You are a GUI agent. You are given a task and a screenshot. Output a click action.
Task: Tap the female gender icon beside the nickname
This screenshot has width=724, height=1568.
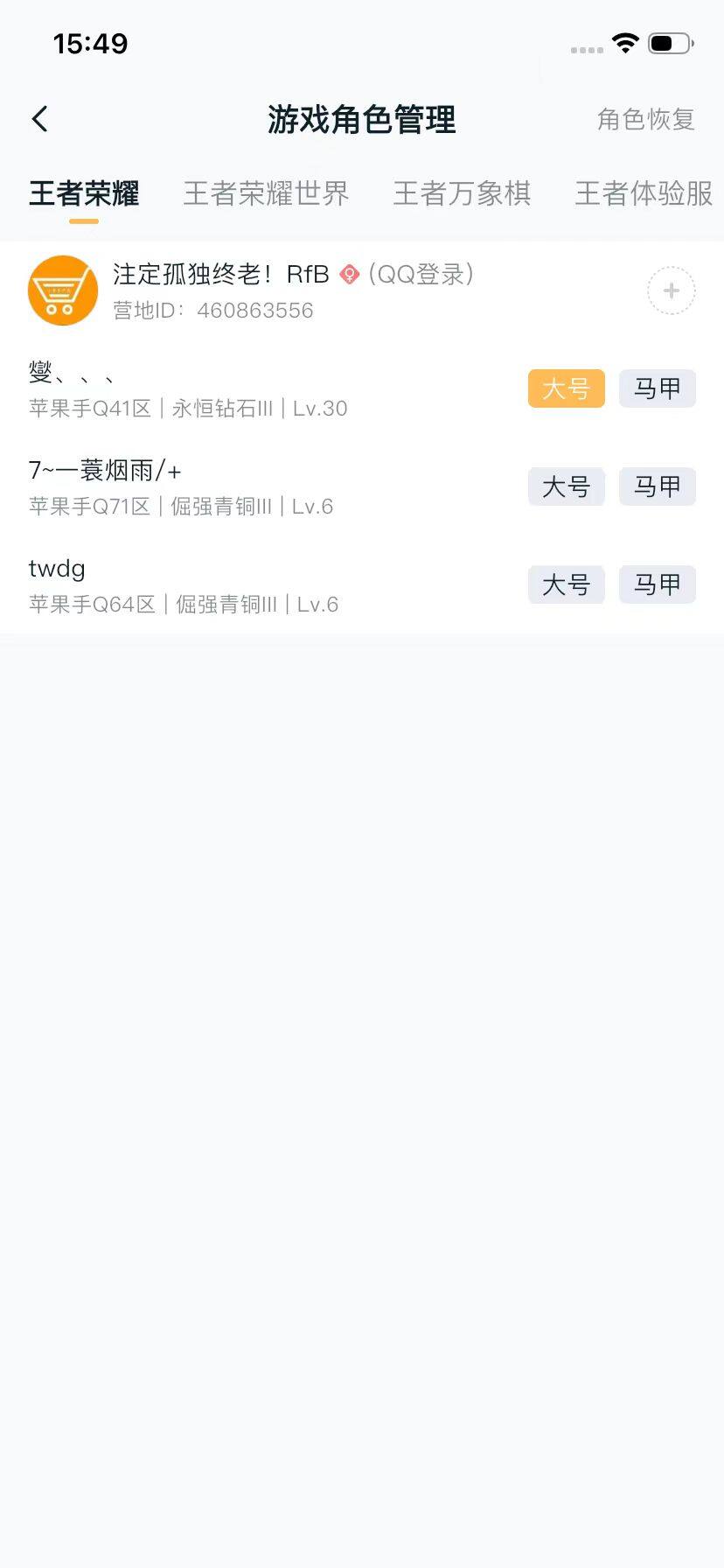coord(348,274)
